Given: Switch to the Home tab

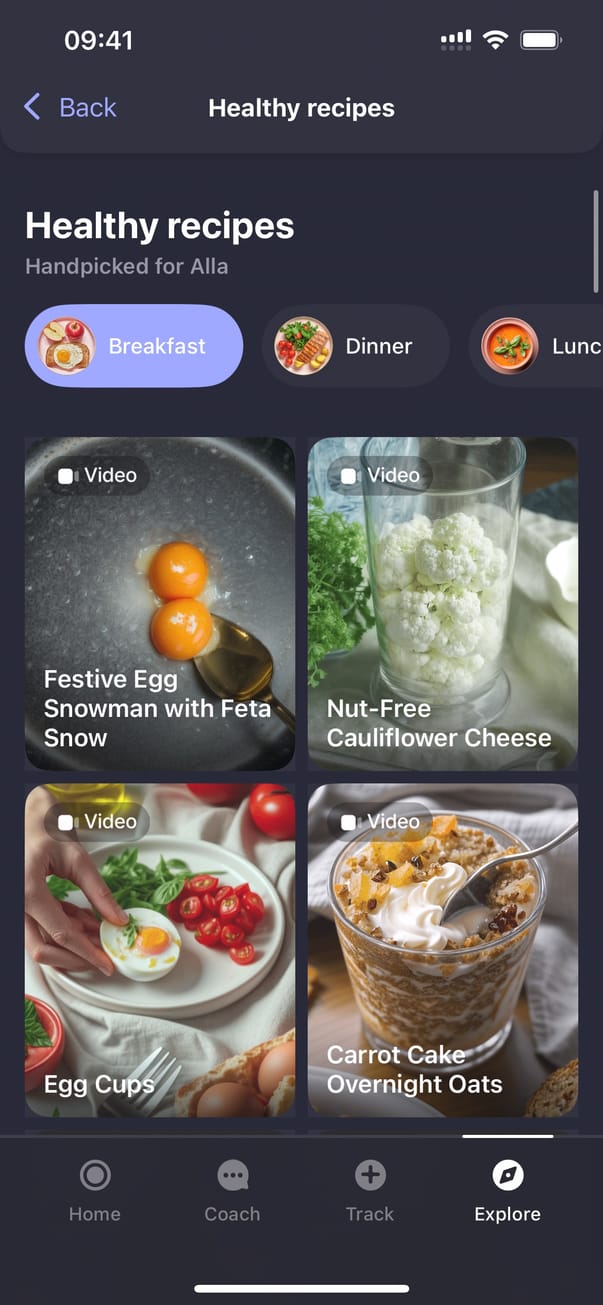Looking at the screenshot, I should tap(95, 1192).
